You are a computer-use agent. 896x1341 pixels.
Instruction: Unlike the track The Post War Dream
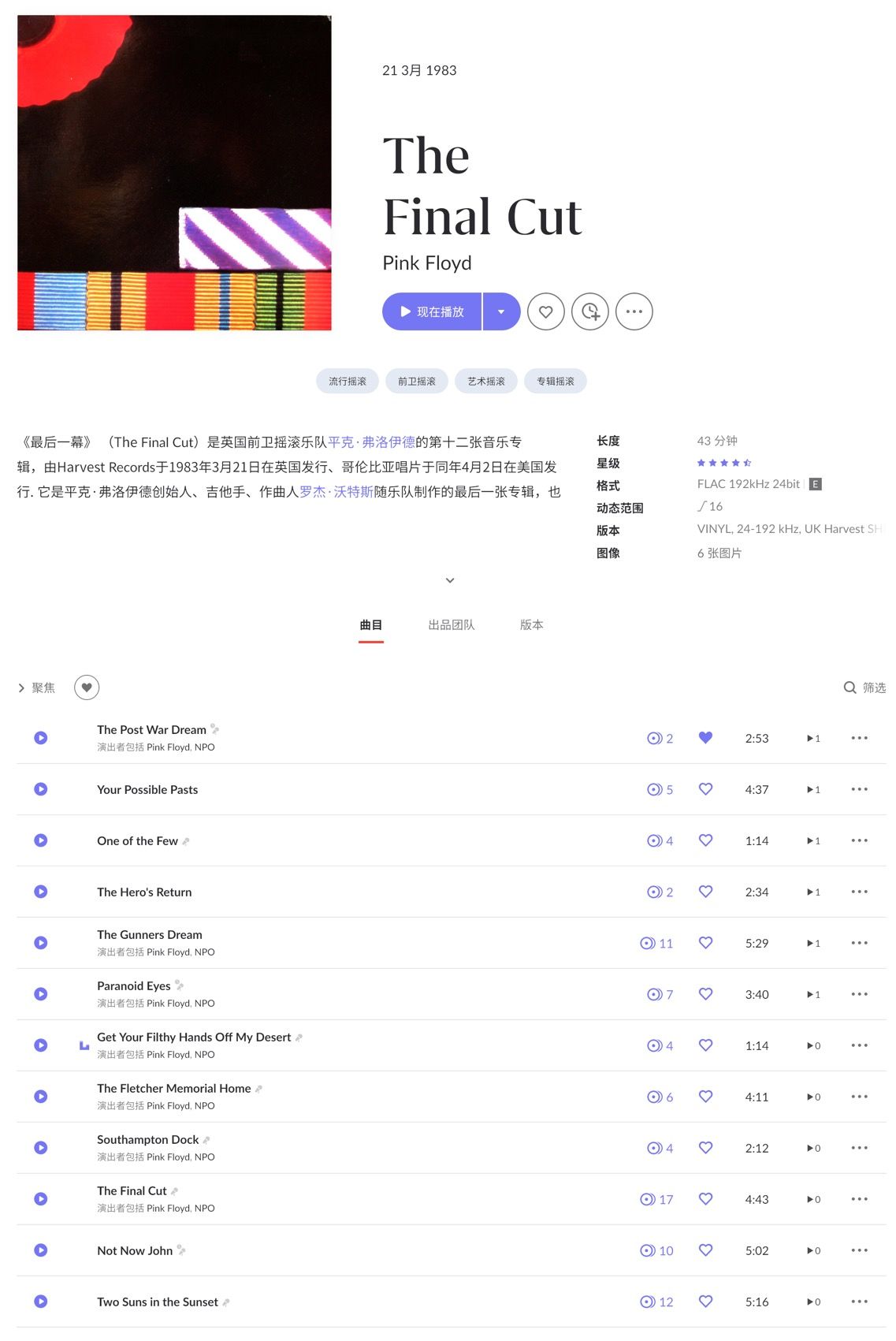705,738
